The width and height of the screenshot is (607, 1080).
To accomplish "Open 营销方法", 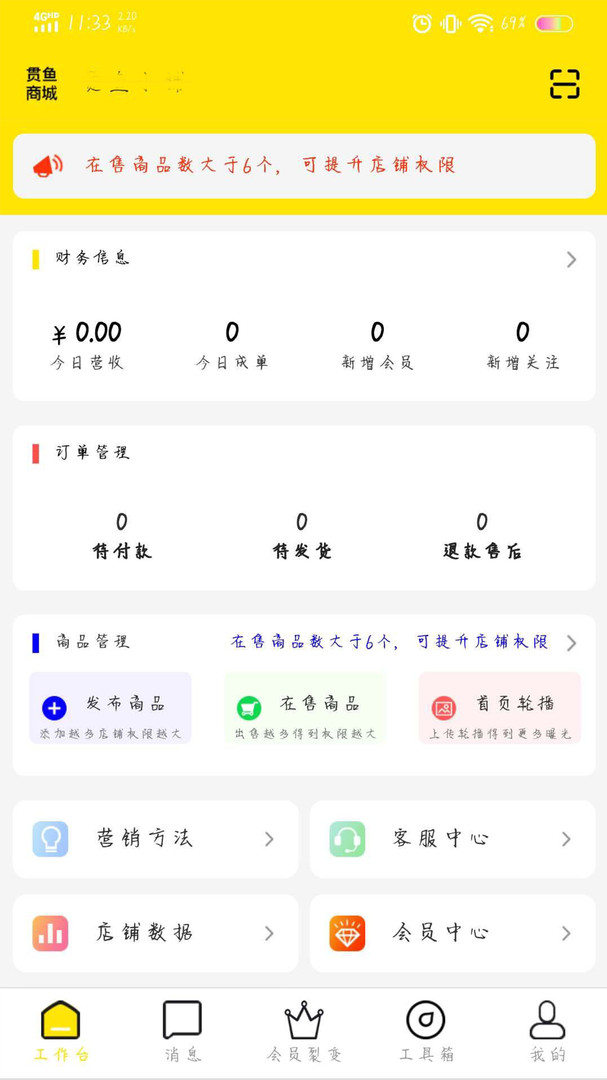I will [x=156, y=839].
